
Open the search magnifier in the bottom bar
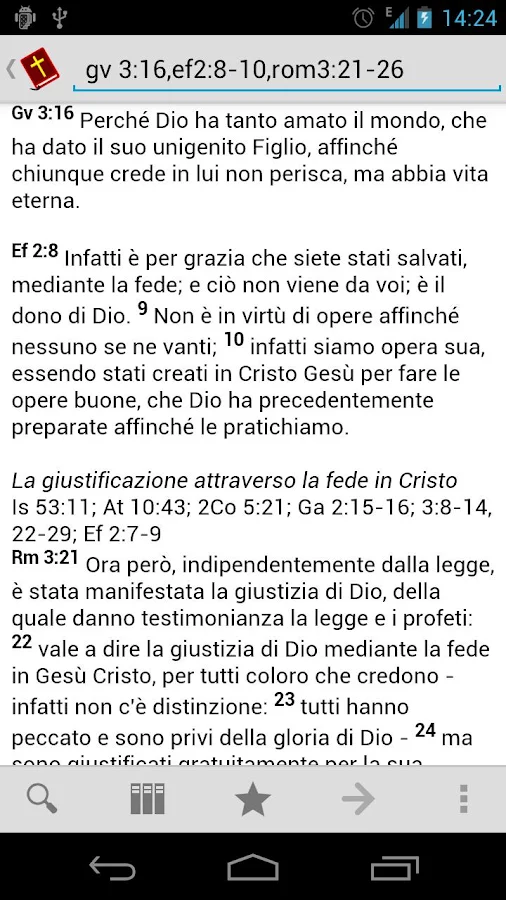(42, 798)
